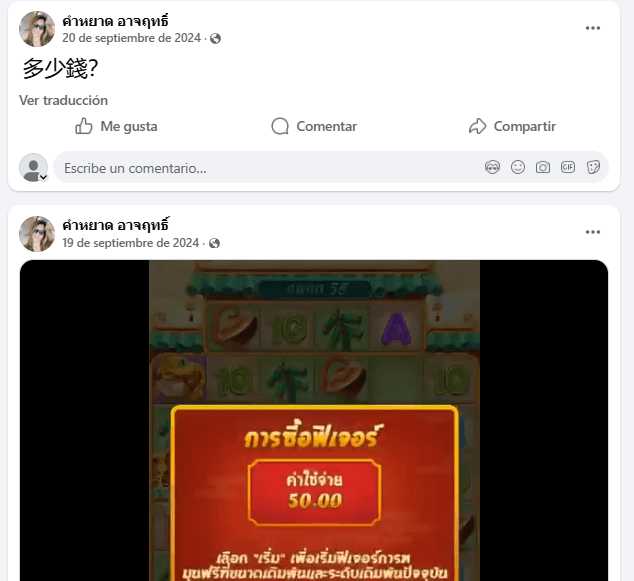Open the 20 de septiembre de 2024 timestamp
634x581 pixels.
coord(130,38)
